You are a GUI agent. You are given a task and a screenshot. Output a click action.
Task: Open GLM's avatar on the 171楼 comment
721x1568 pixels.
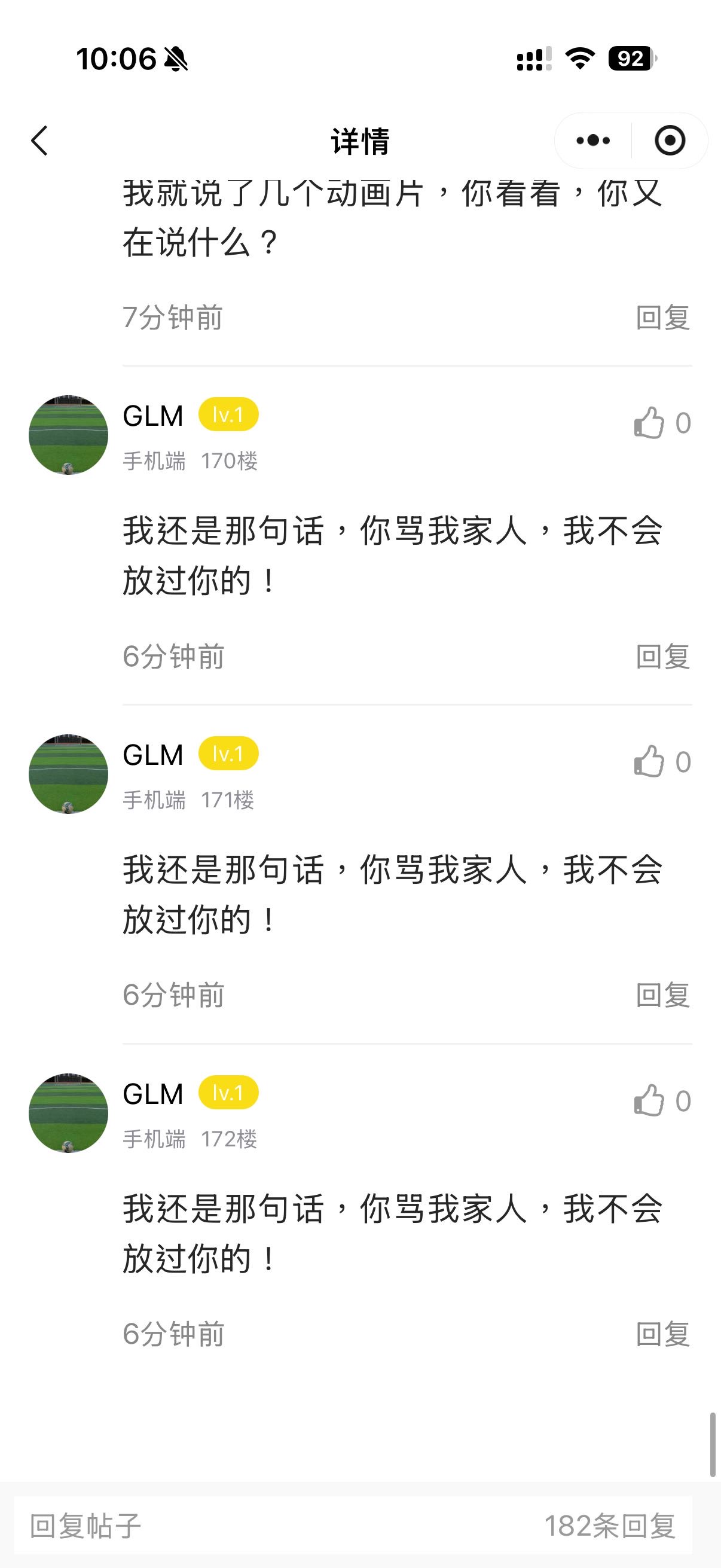pos(68,774)
